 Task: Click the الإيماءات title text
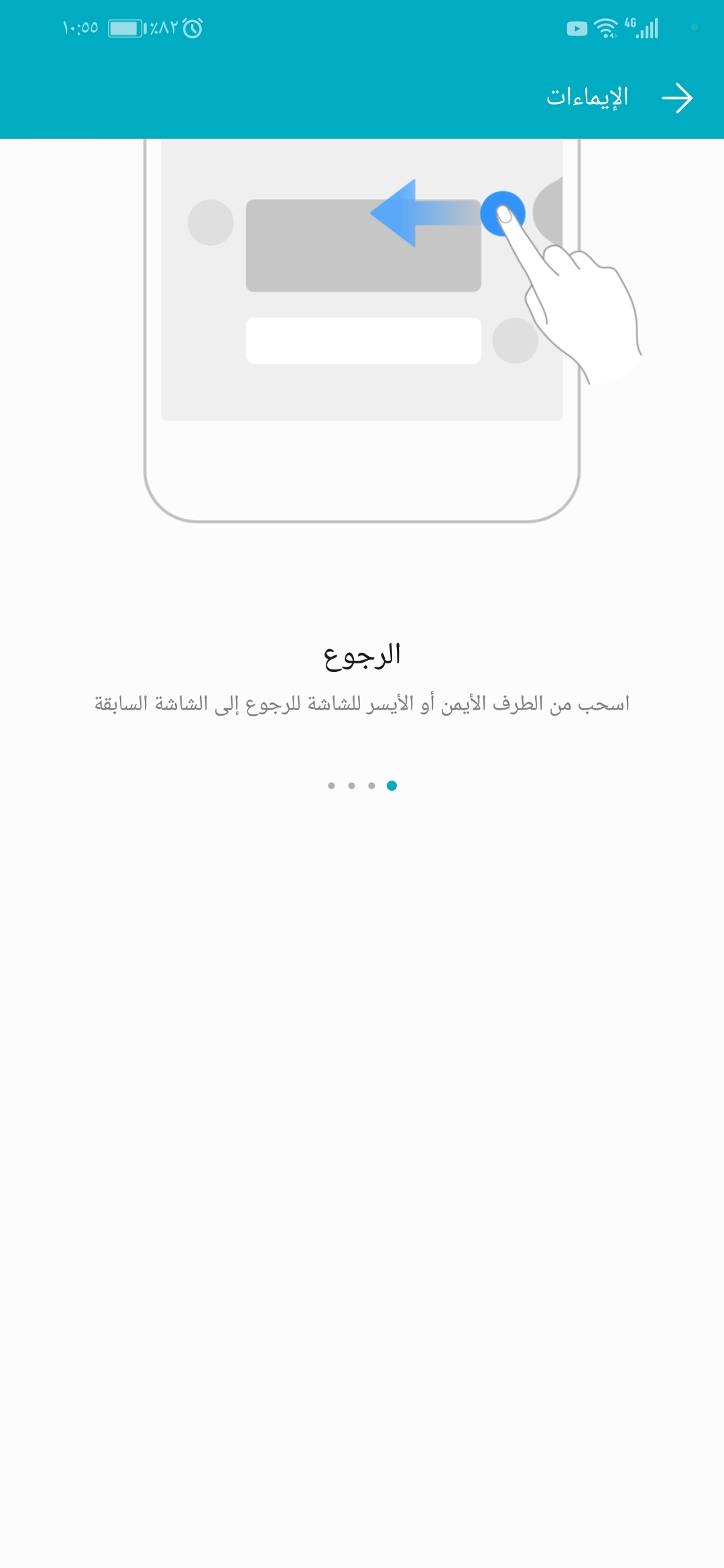coord(585,98)
